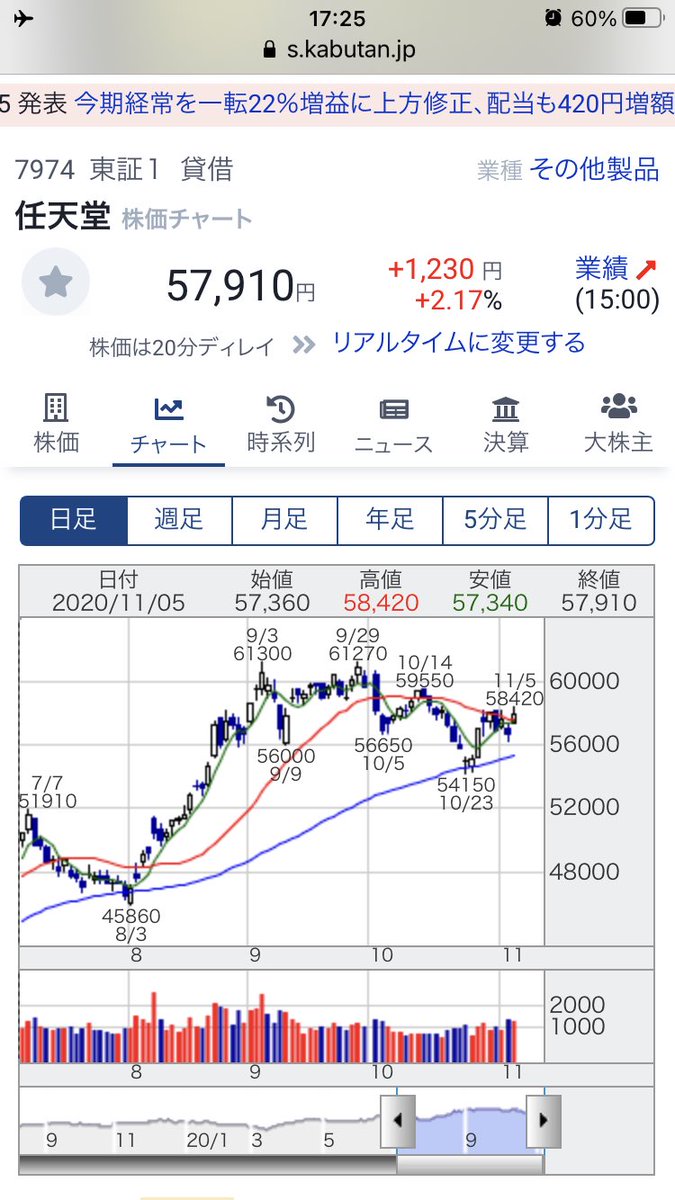The width and height of the screenshot is (675, 1200).
Task: Show the 年足 yearly chart
Action: point(390,519)
